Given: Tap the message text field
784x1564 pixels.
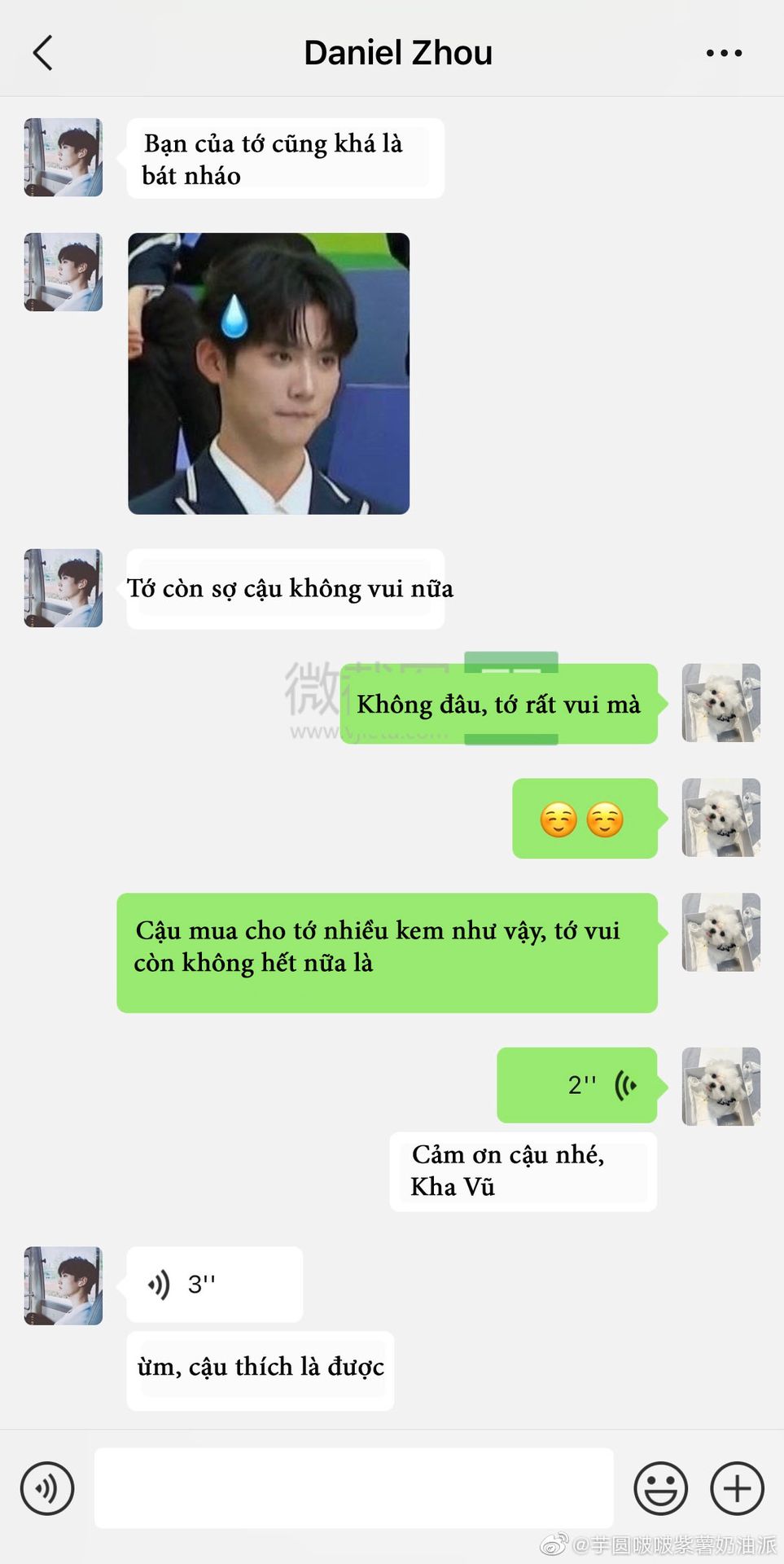Looking at the screenshot, I should [354, 1488].
